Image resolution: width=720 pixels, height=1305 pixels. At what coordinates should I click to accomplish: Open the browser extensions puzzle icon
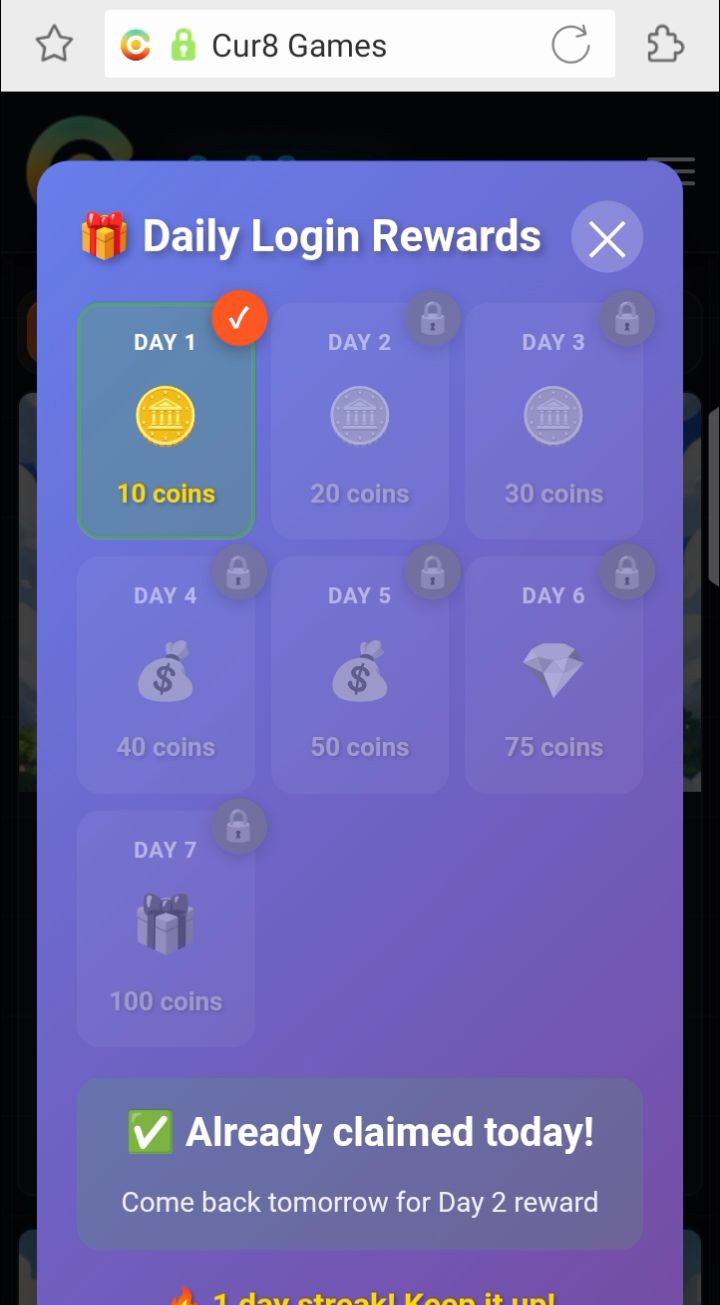point(665,44)
